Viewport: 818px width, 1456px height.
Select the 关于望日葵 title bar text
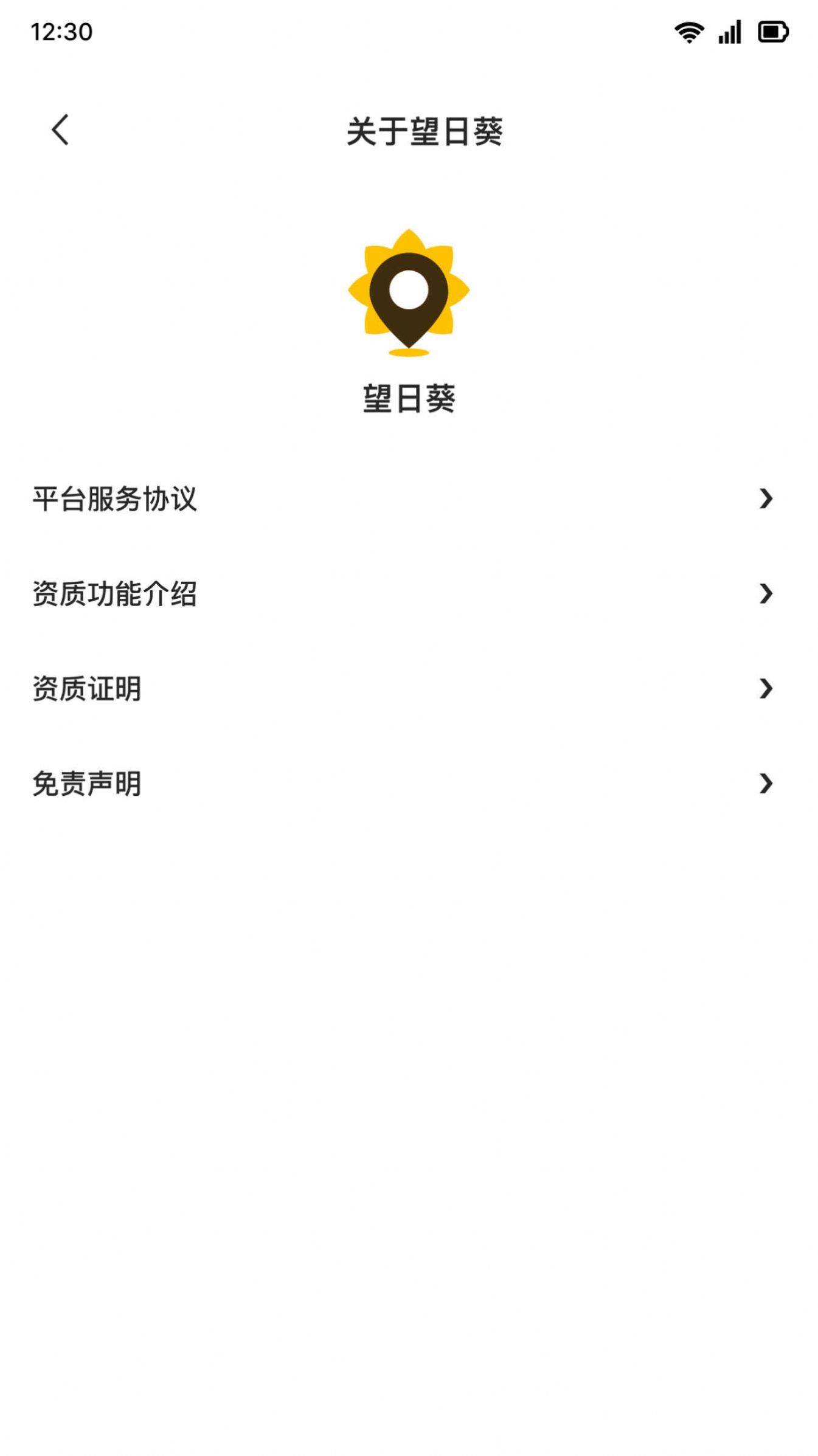[x=426, y=131]
